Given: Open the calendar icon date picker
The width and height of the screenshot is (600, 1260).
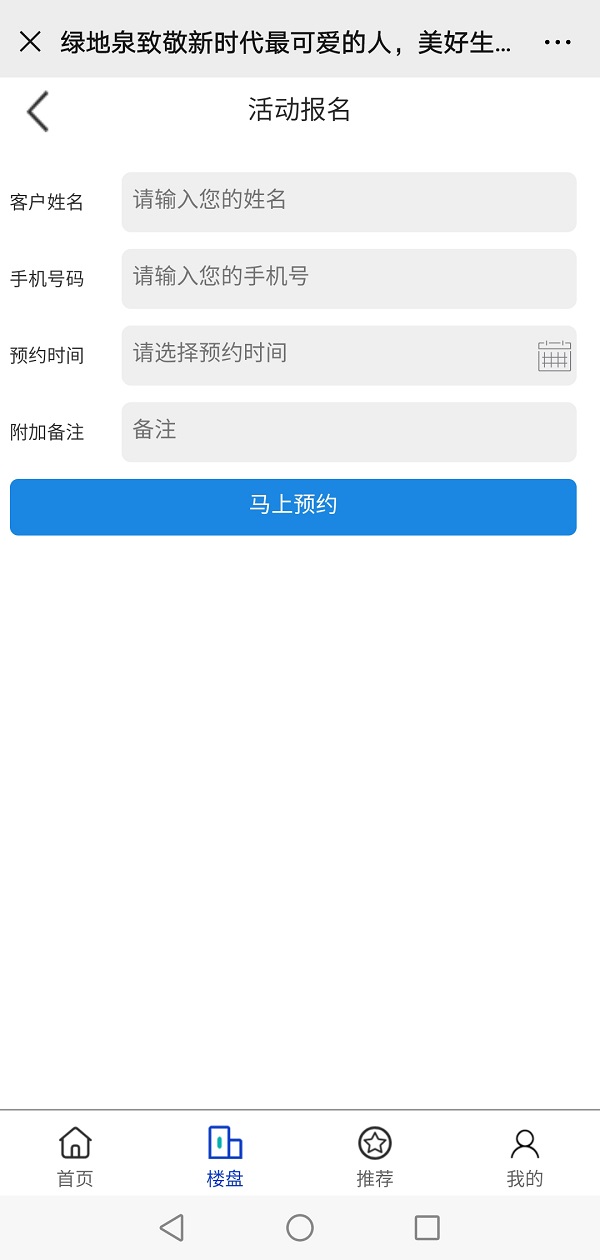Looking at the screenshot, I should tap(554, 355).
